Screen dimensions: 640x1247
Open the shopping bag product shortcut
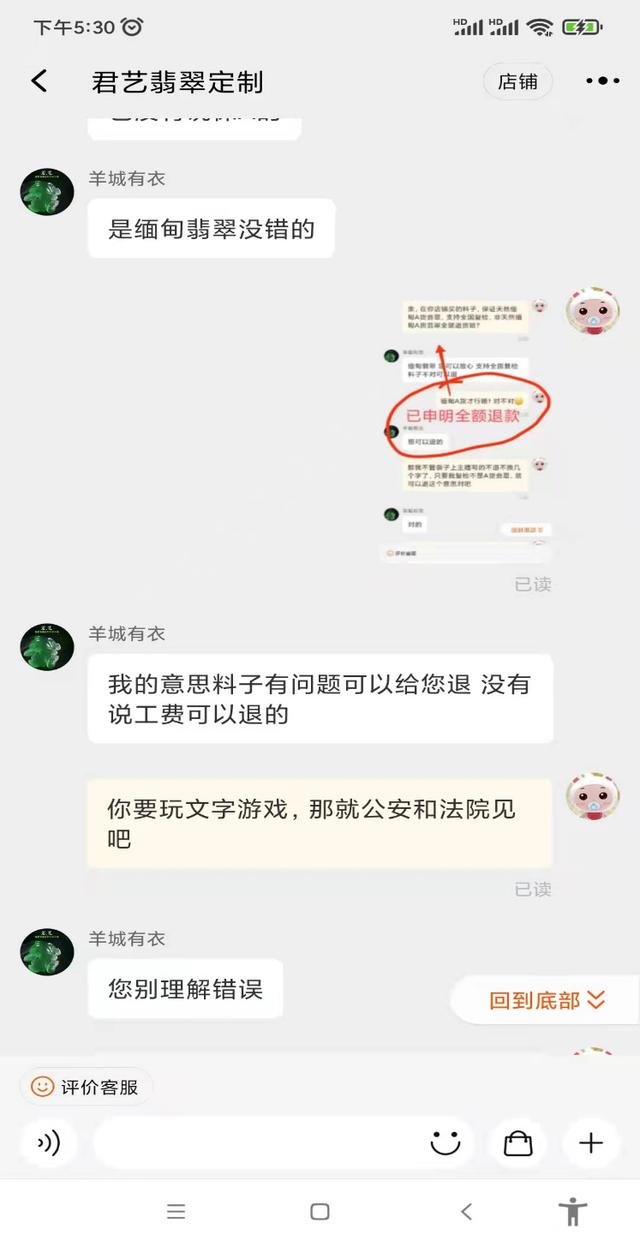tap(518, 1143)
